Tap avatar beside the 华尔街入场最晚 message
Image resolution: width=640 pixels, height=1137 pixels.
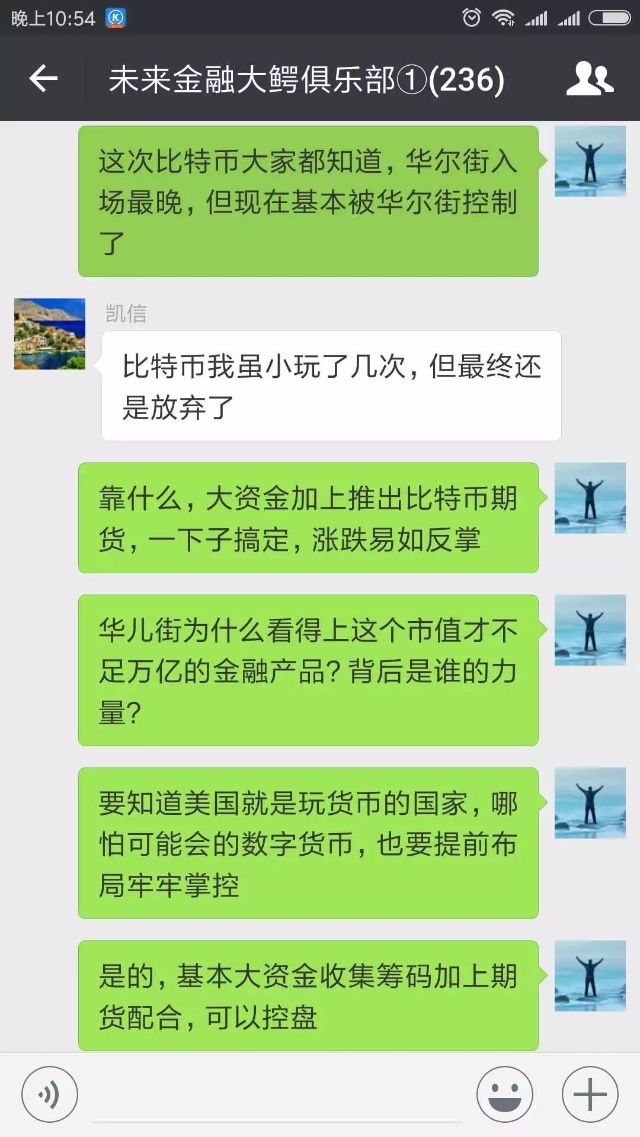590,161
